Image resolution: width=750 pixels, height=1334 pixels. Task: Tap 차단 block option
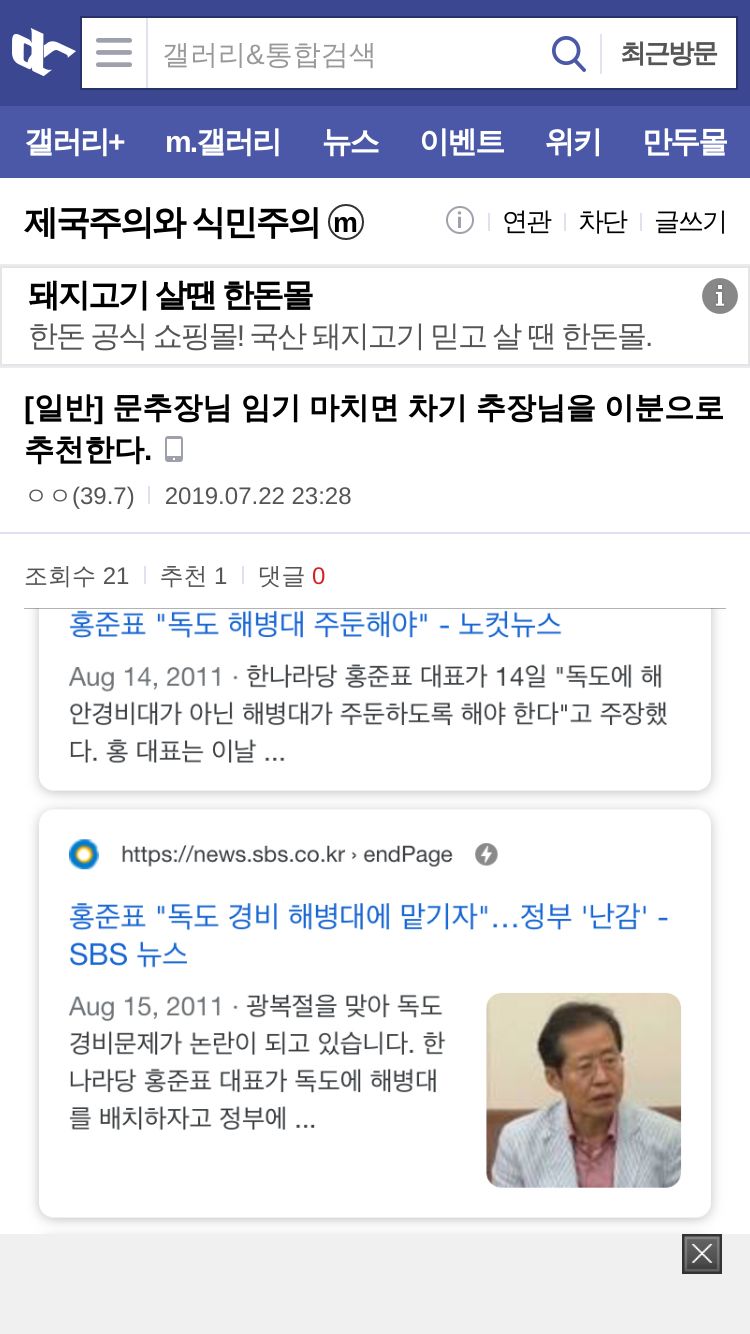603,221
